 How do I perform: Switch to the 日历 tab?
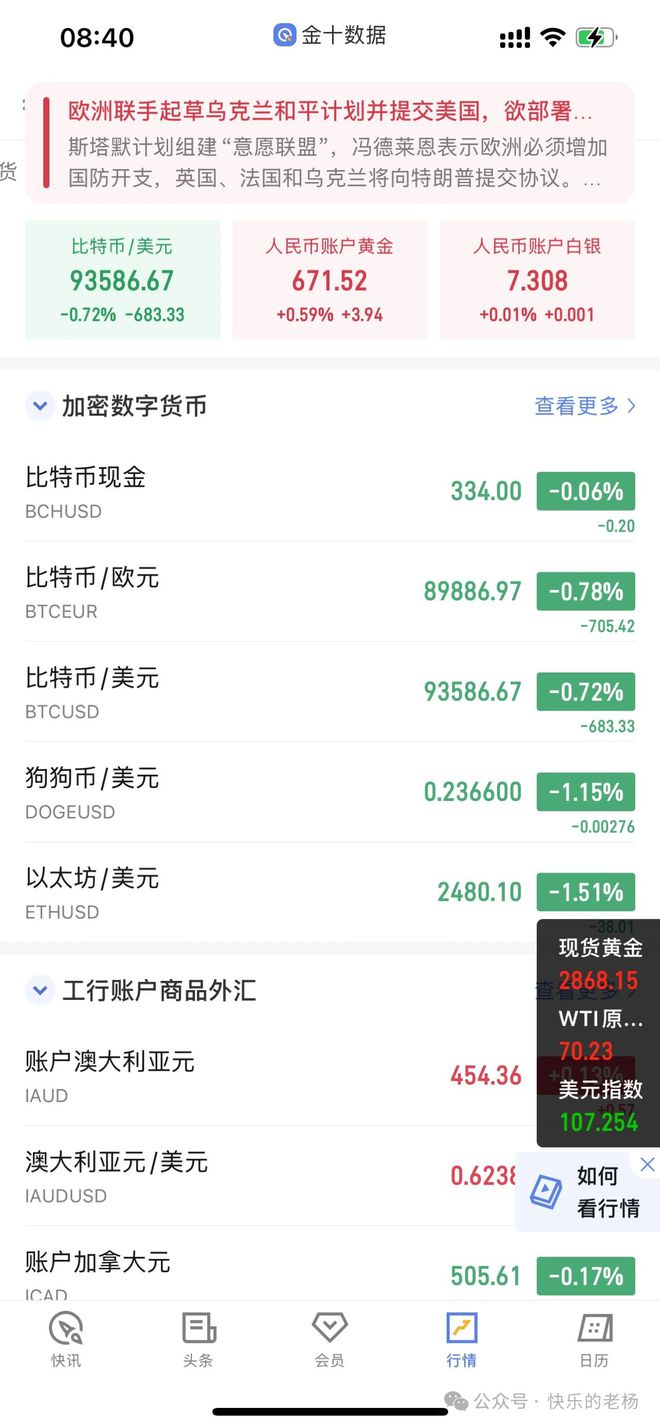point(594,1340)
